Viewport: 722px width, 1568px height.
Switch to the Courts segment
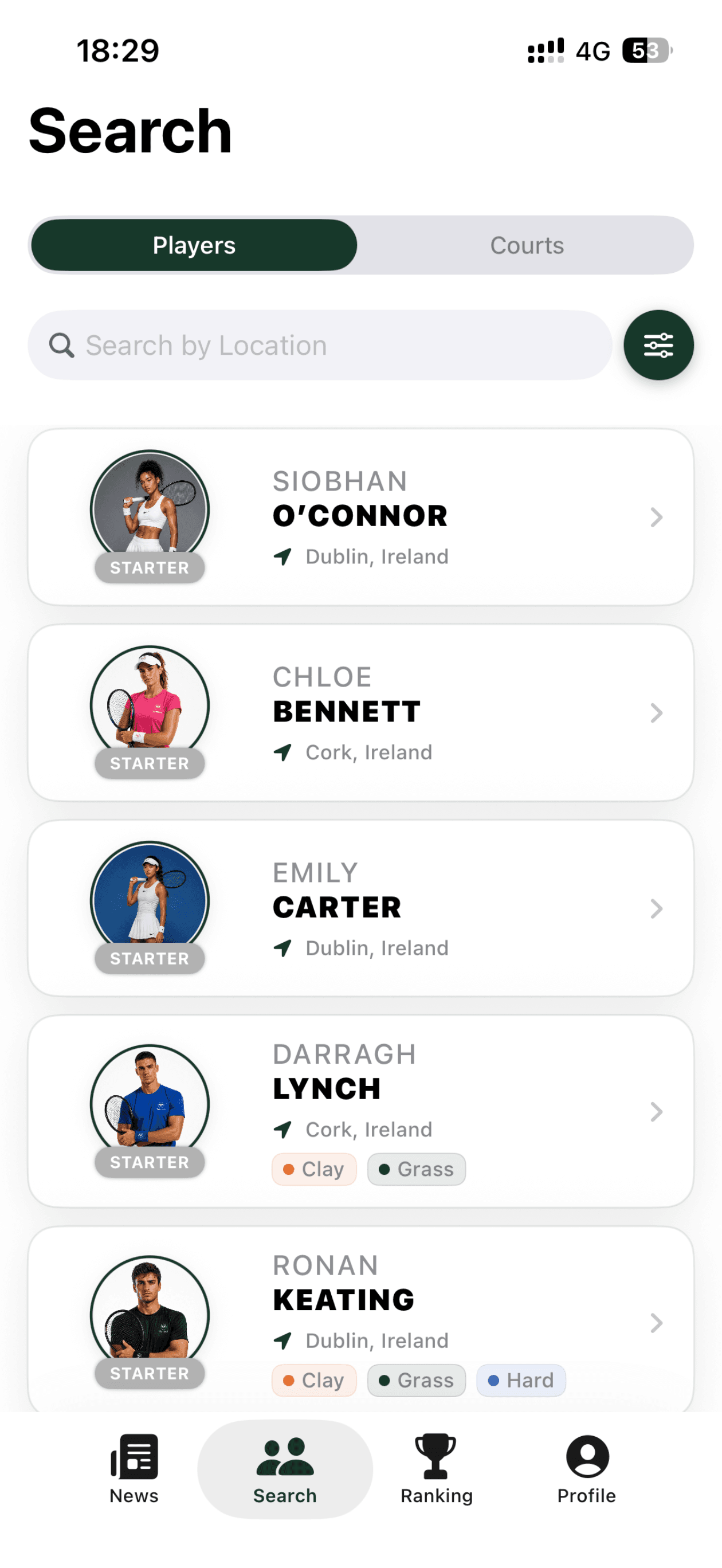coord(527,245)
